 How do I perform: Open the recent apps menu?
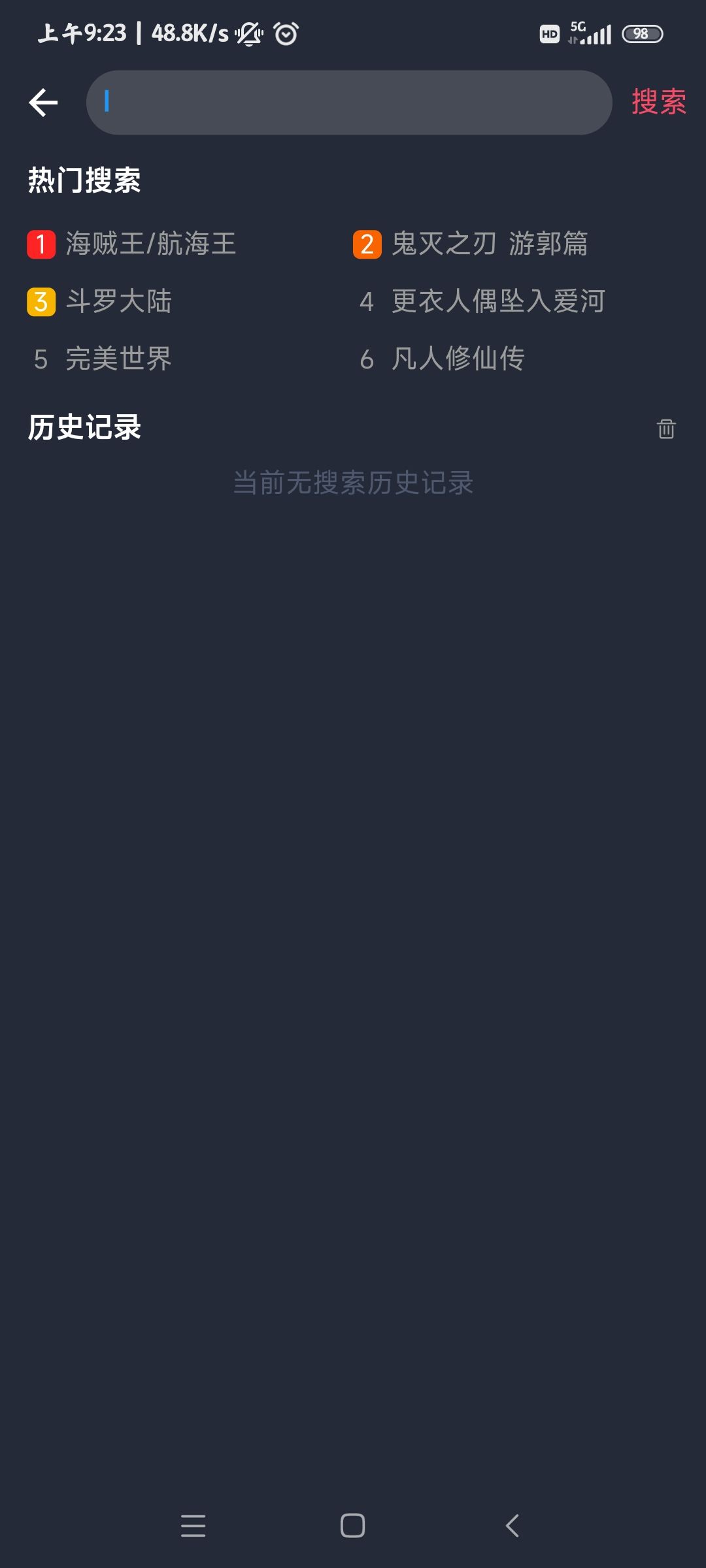(193, 1526)
